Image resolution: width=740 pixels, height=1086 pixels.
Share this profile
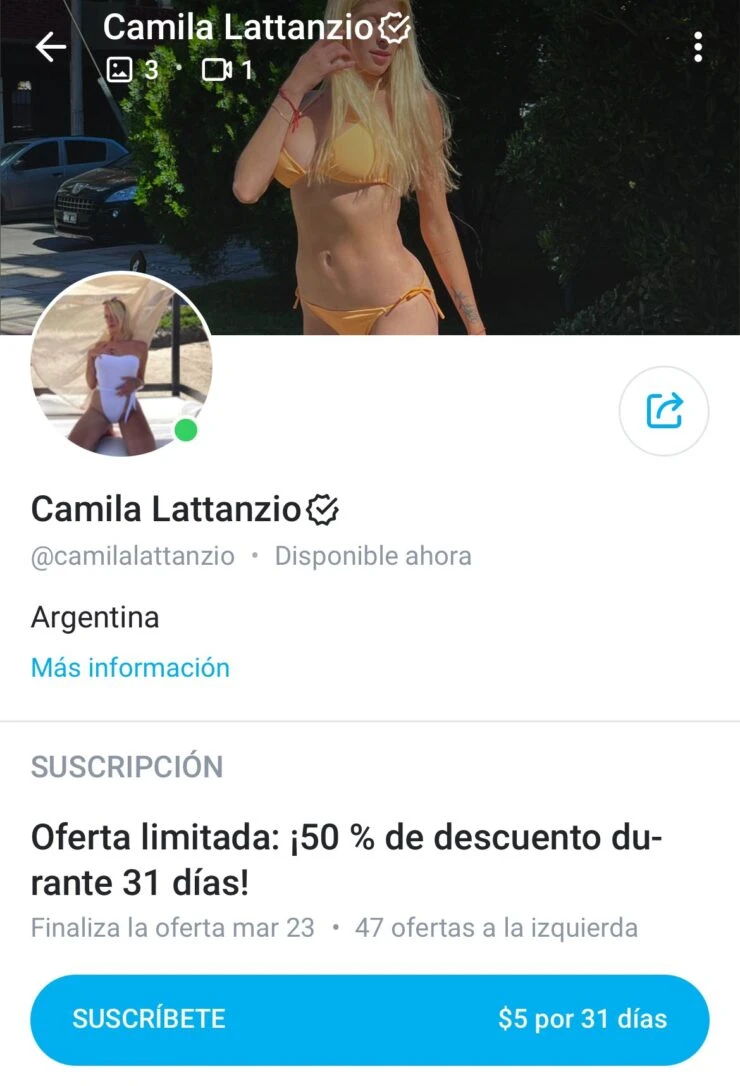[x=664, y=411]
